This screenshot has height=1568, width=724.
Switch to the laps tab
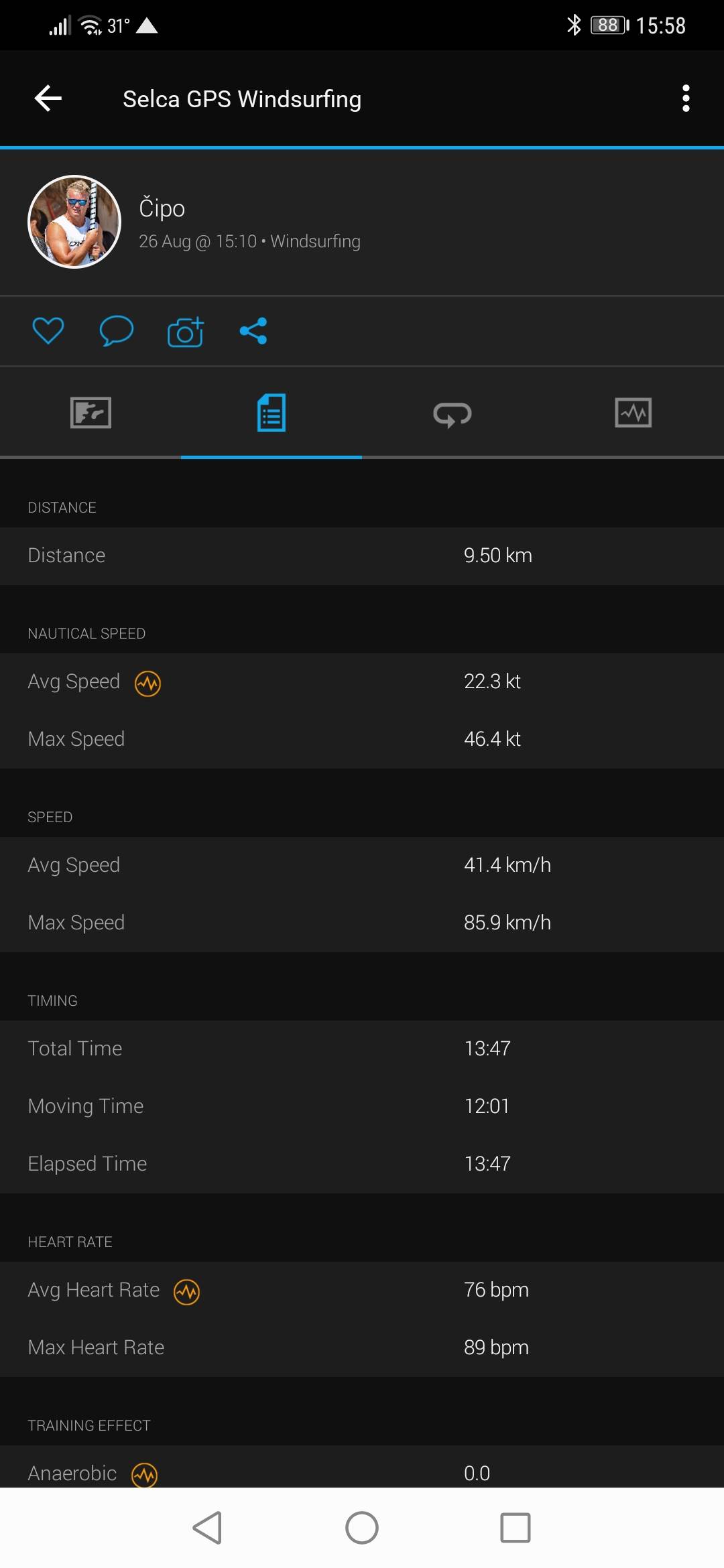click(452, 413)
